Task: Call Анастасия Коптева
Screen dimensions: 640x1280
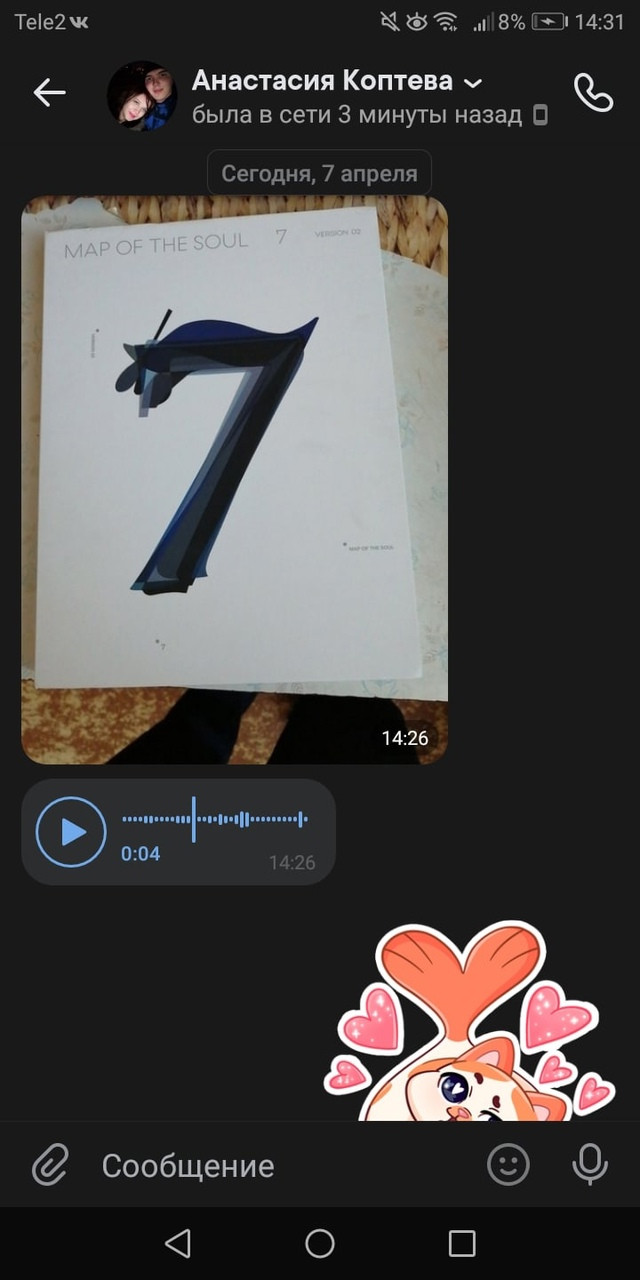Action: point(593,93)
